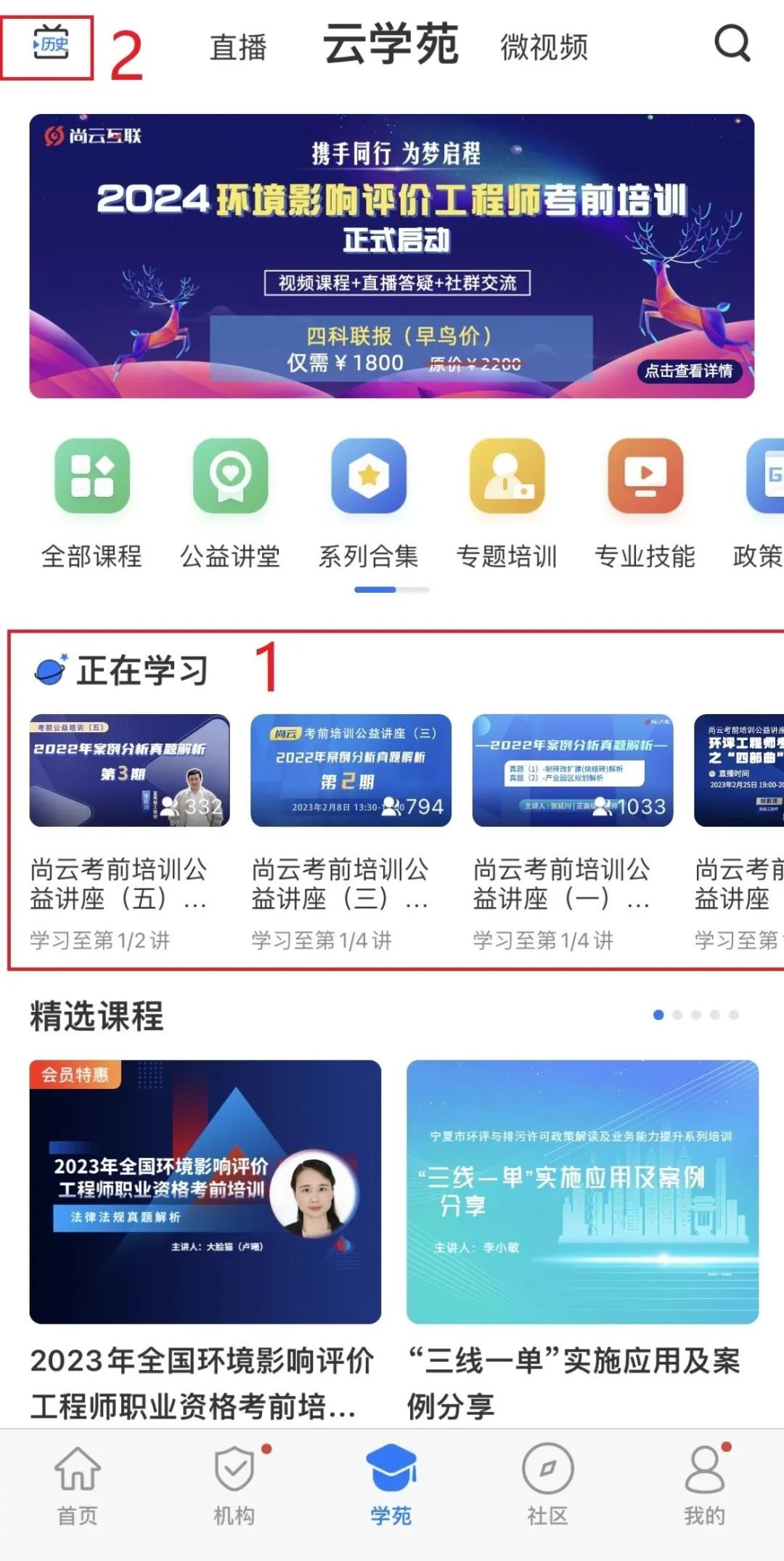Go to the 我的 tab
The width and height of the screenshot is (784, 1561).
pyautogui.click(x=704, y=1485)
